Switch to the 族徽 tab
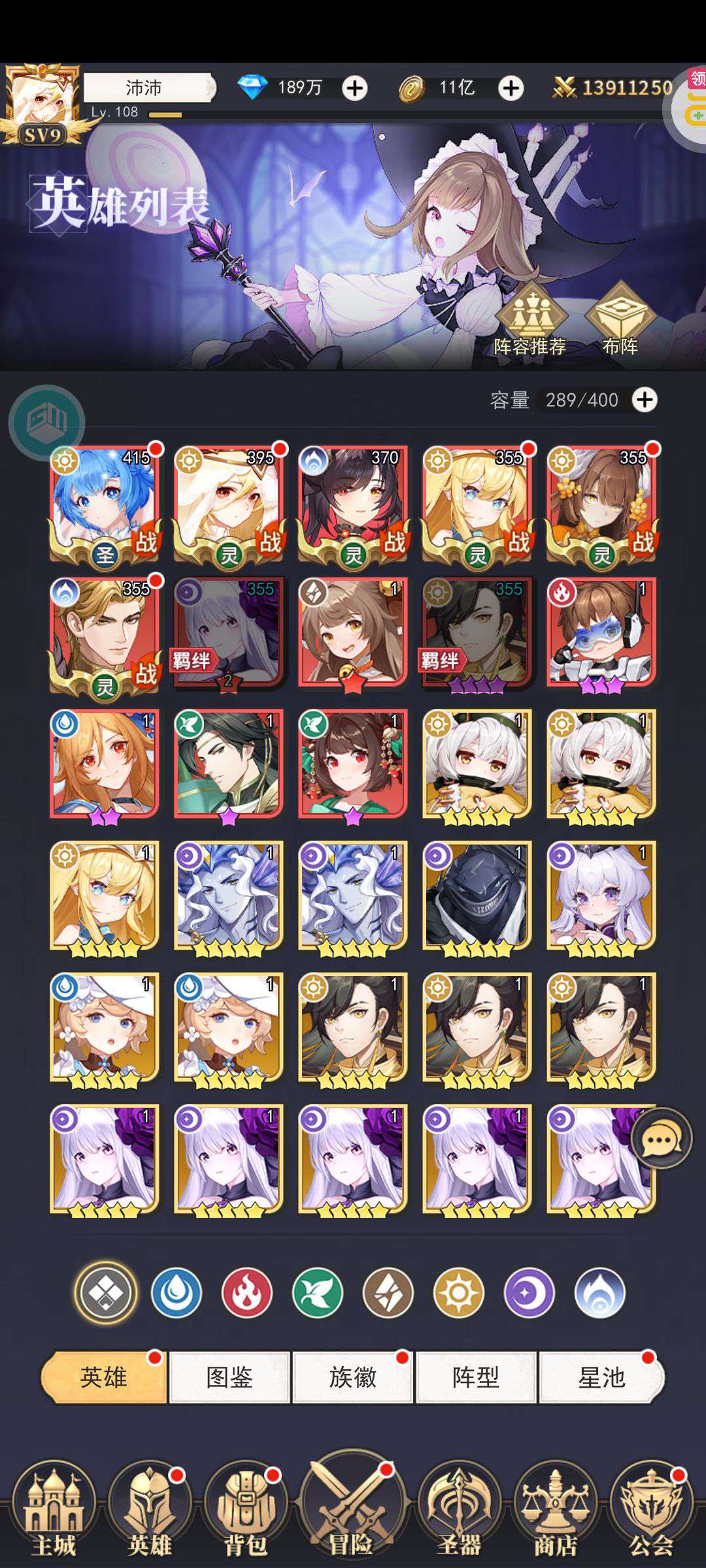 tap(353, 1377)
